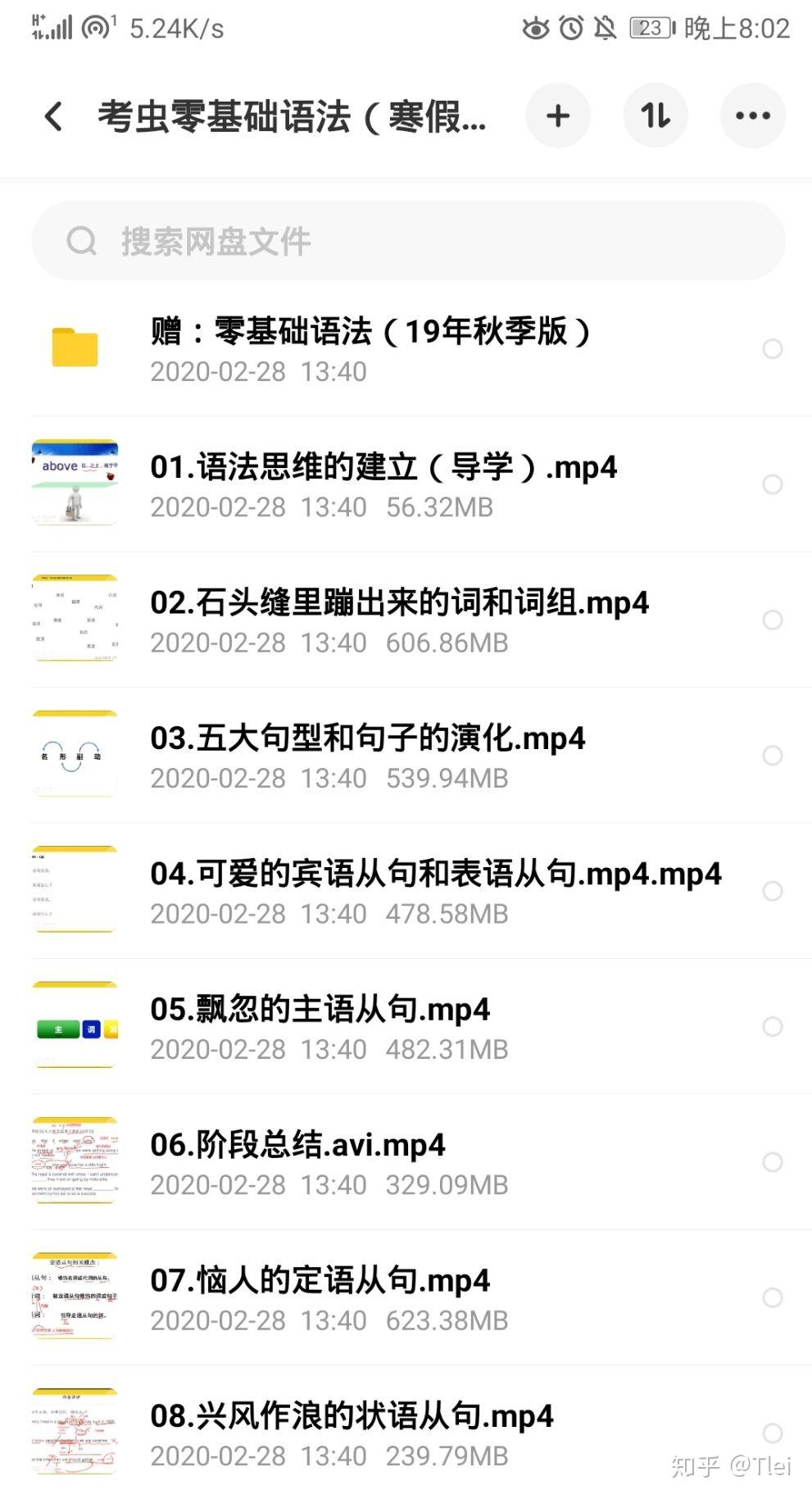Go back from the folder view
812x1499 pixels.
tap(54, 116)
